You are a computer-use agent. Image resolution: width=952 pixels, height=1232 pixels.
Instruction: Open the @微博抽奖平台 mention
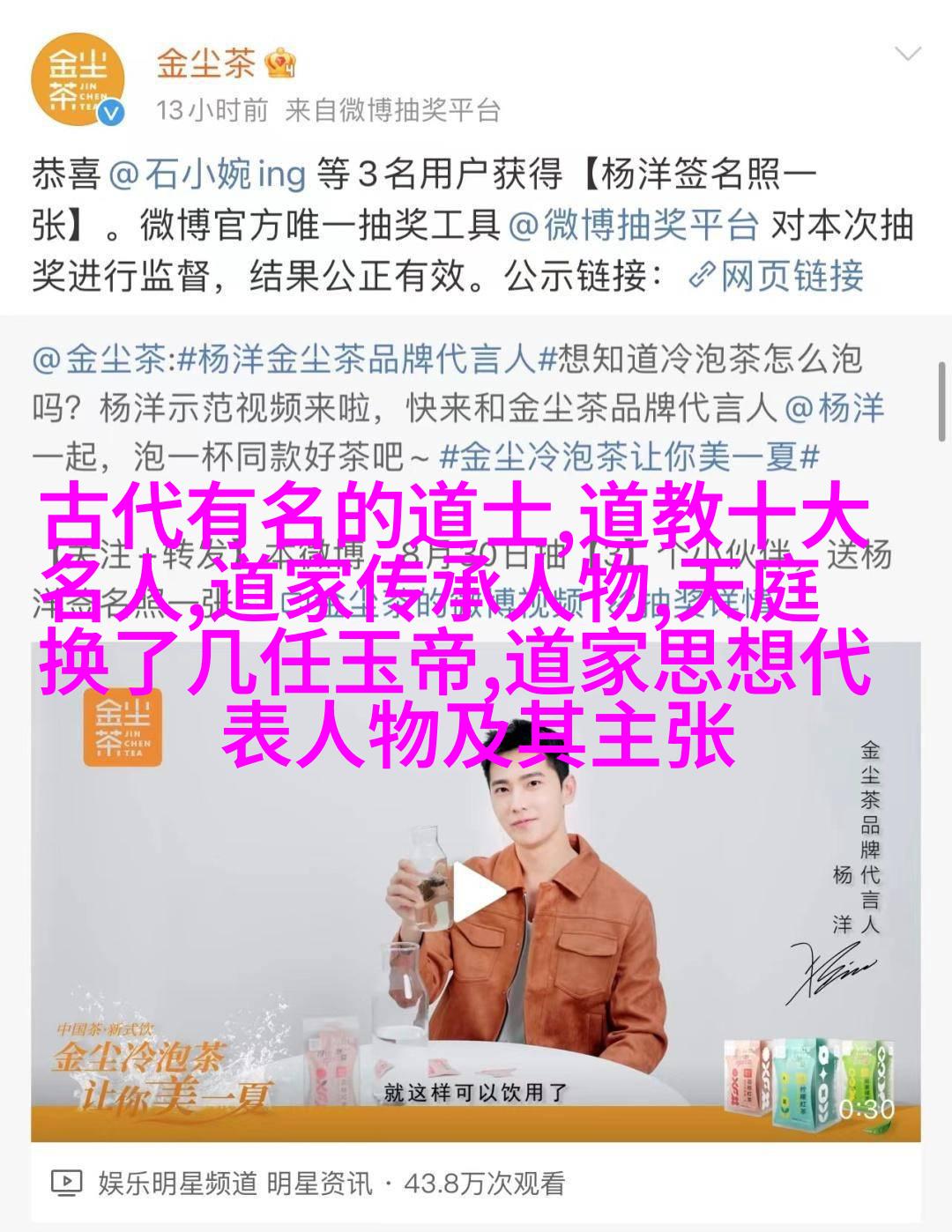[x=634, y=226]
